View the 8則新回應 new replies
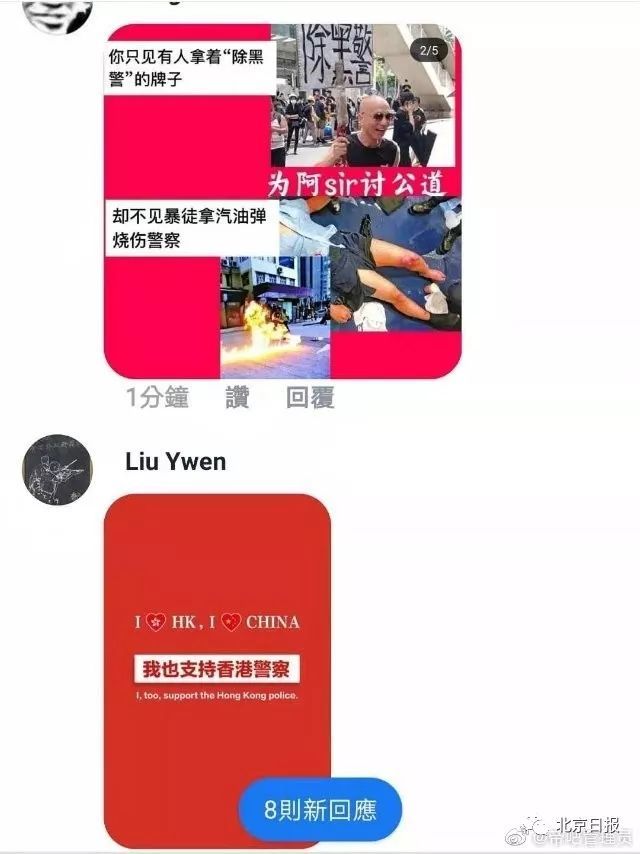Screen dimensions: 640x854 pyautogui.click(x=320, y=809)
